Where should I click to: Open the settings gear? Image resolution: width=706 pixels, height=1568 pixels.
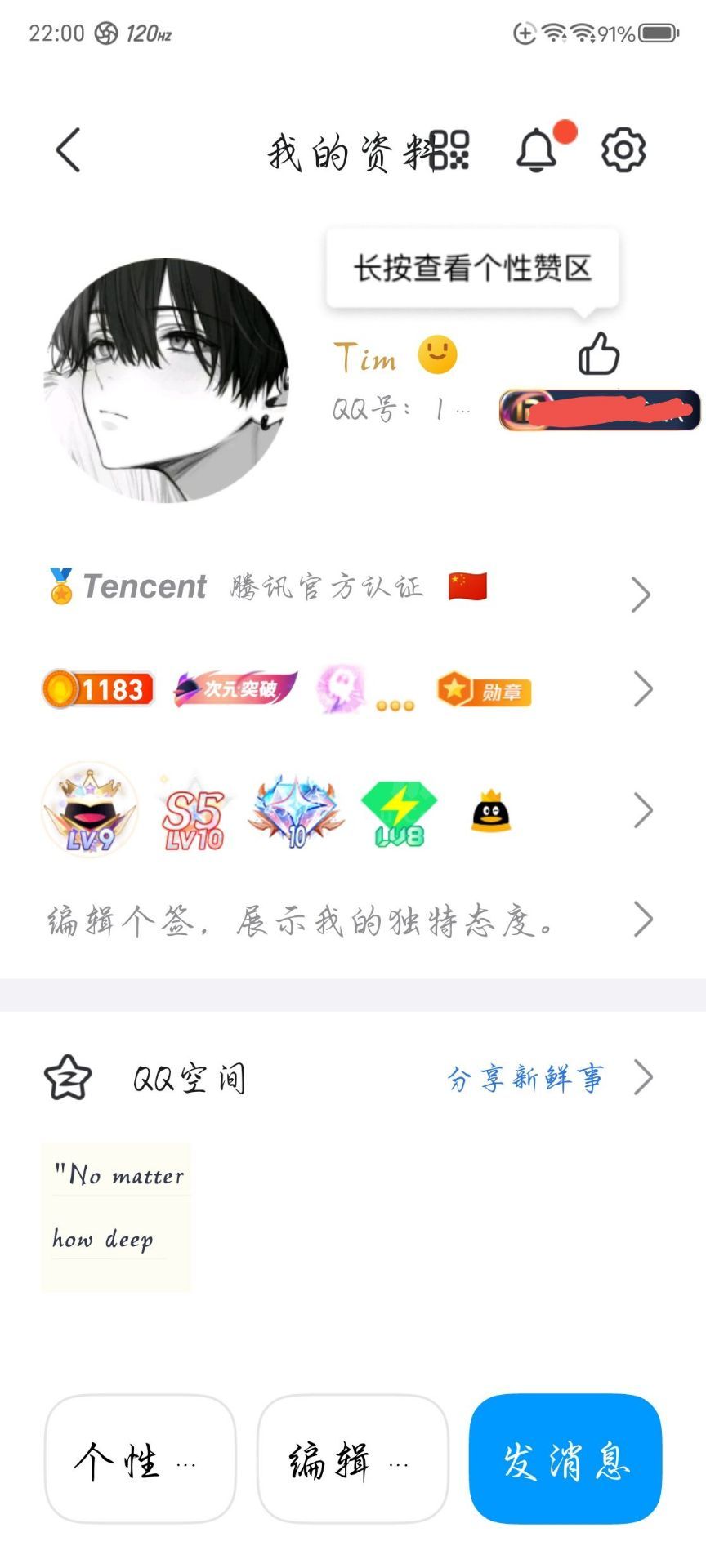623,150
